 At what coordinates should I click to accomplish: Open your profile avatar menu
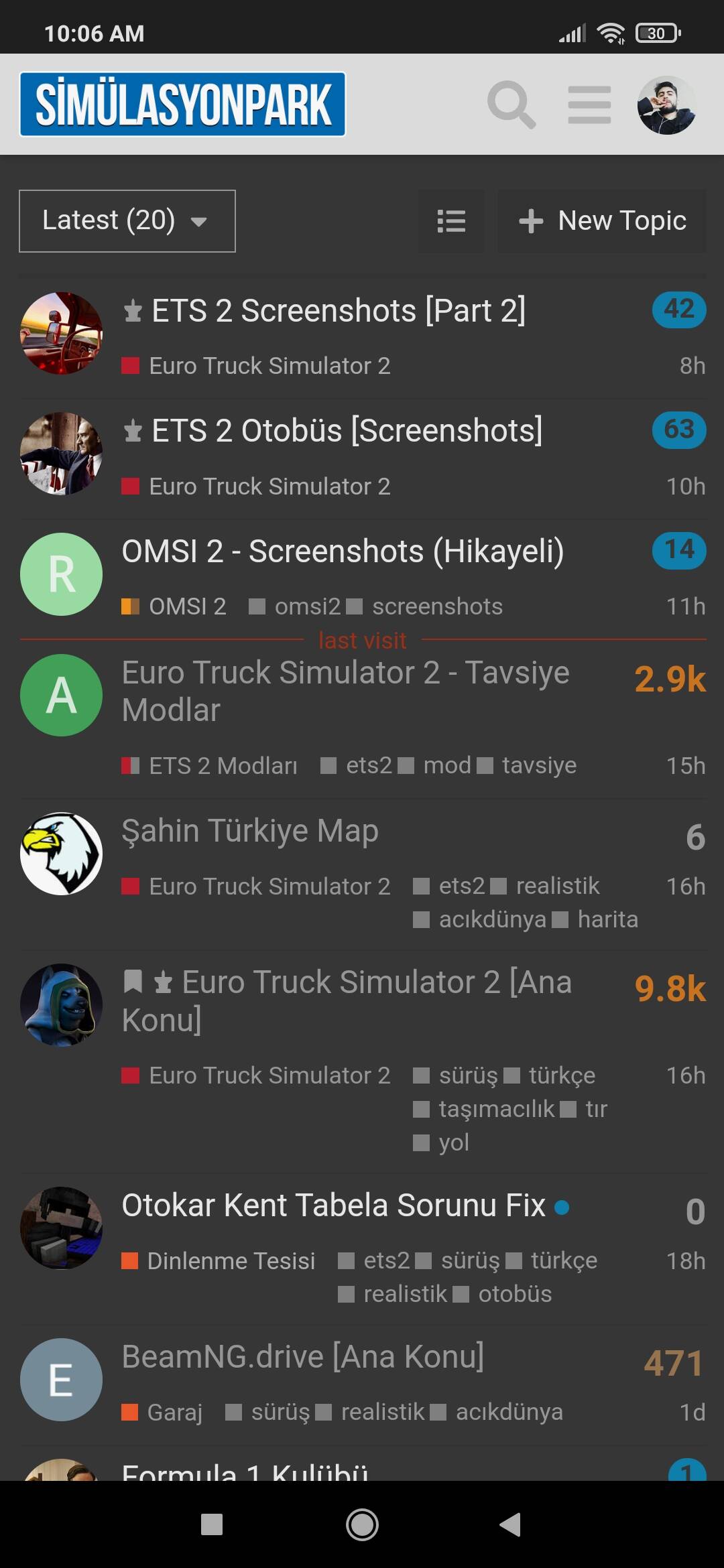click(x=666, y=105)
